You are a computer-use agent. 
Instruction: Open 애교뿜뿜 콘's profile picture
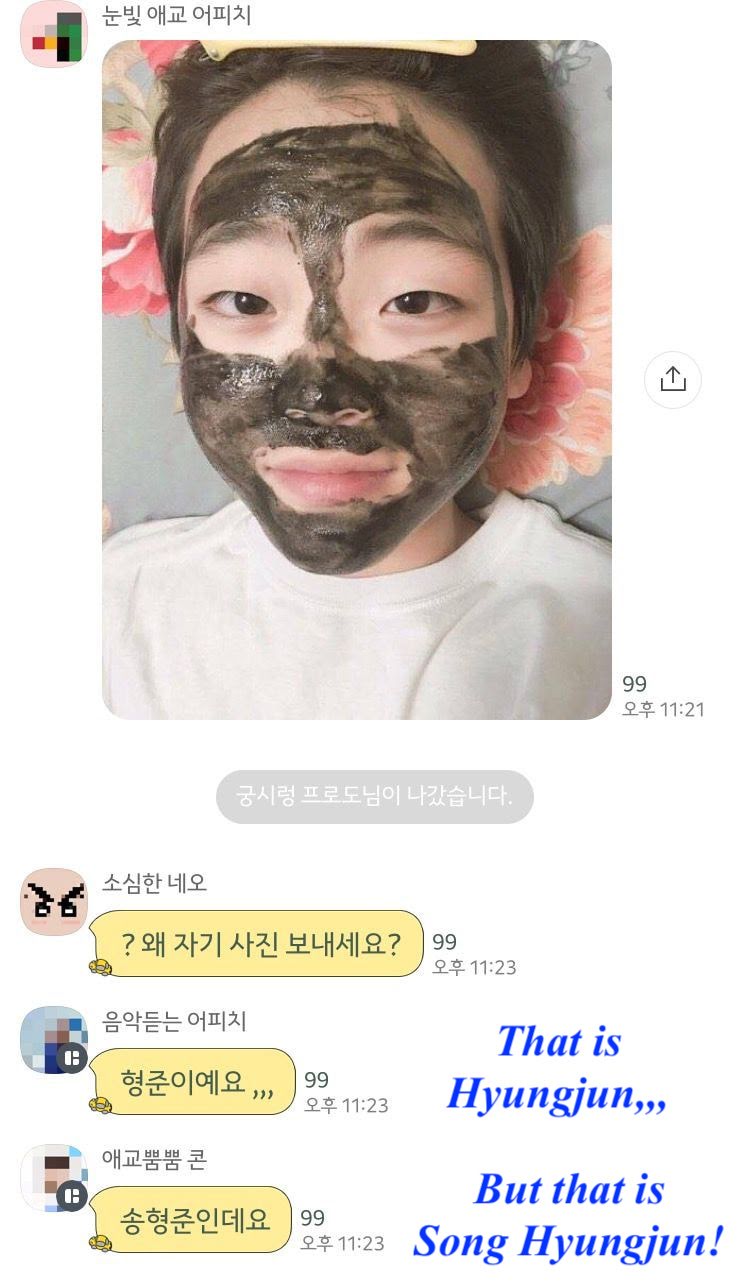(53, 1178)
